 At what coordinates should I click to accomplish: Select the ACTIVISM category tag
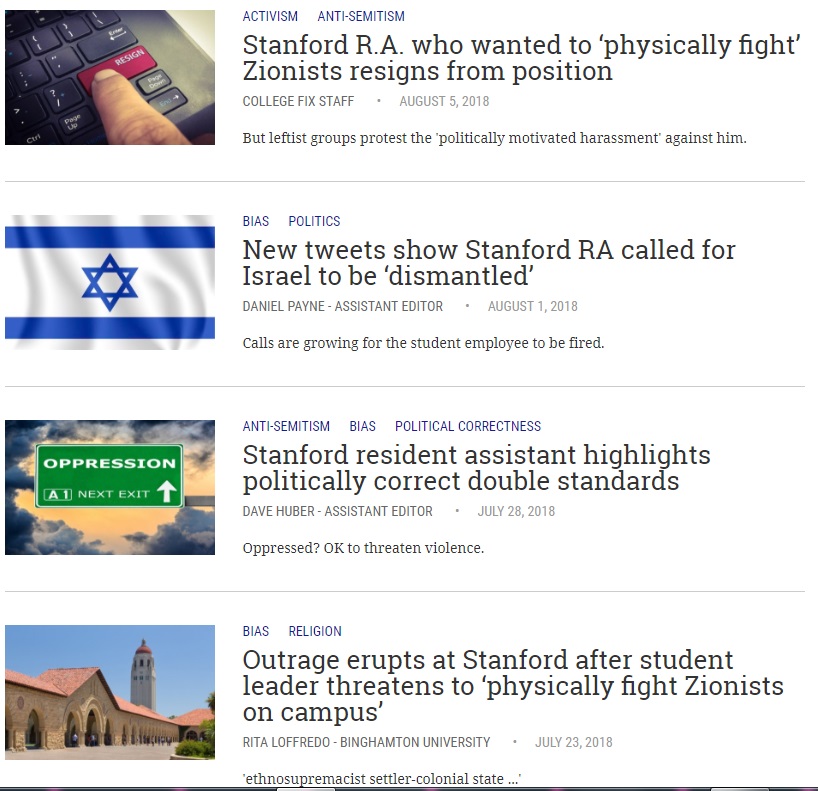pyautogui.click(x=270, y=16)
